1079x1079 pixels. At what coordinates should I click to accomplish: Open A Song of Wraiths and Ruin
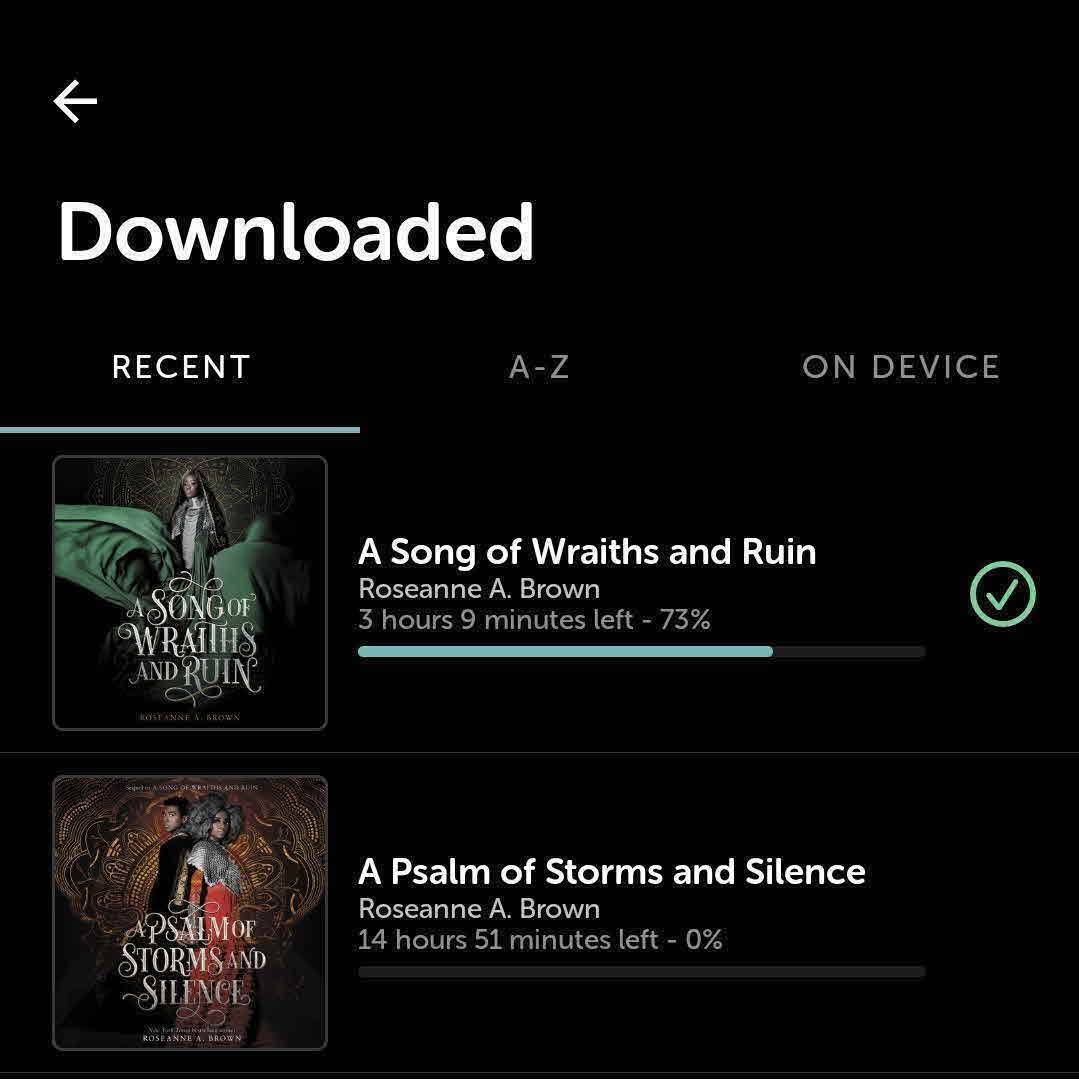click(587, 552)
